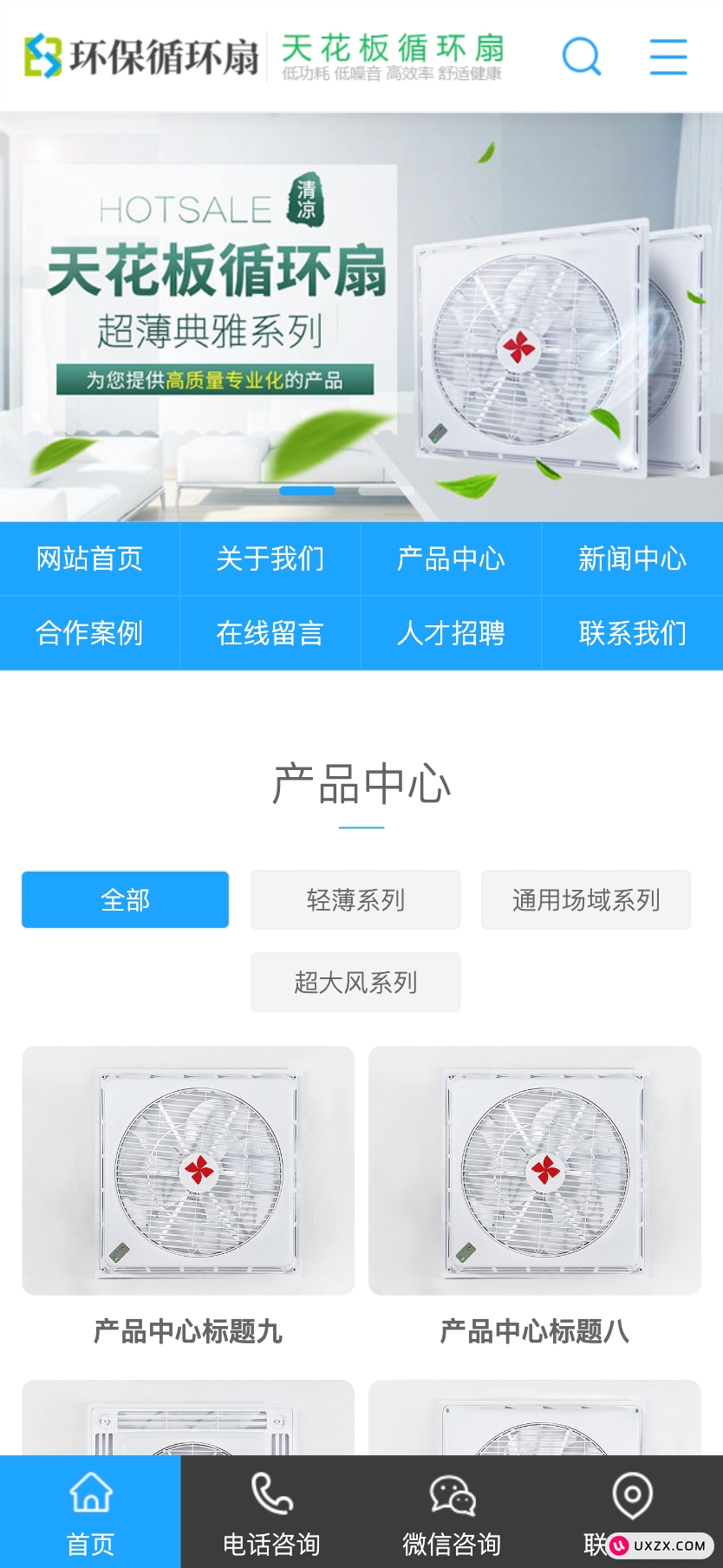Open 产品中心 in blue menu
The image size is (723, 1568).
pos(451,559)
